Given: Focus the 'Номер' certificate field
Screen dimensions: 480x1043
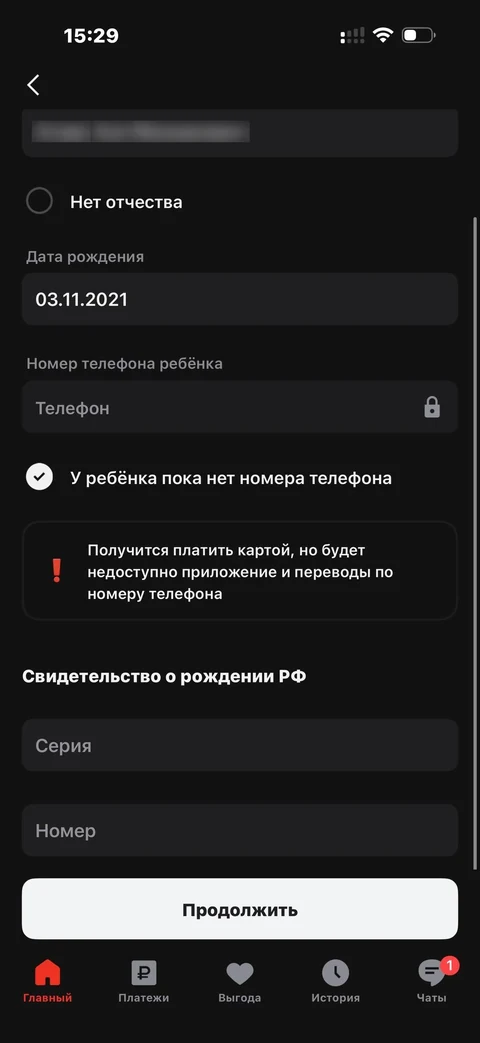Looking at the screenshot, I should (240, 830).
